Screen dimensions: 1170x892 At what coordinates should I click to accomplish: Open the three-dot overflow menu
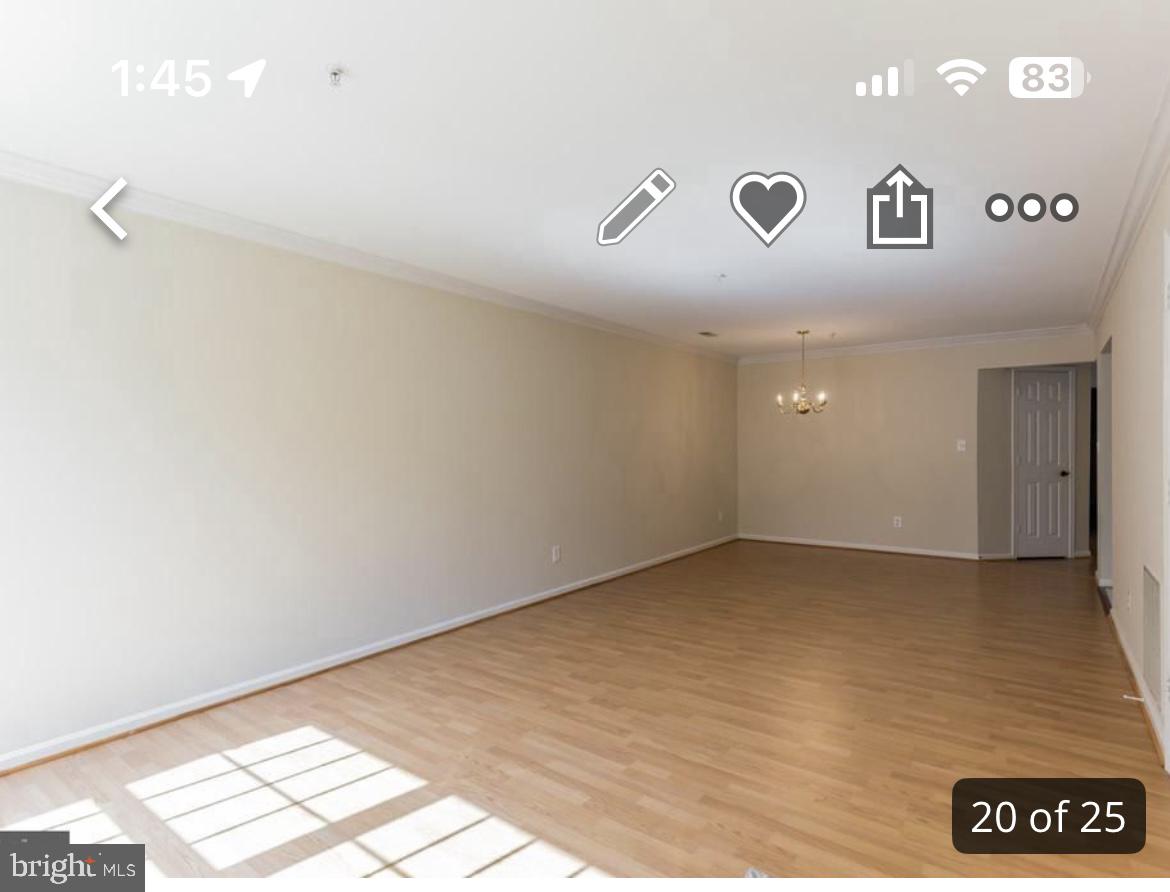coord(1031,207)
